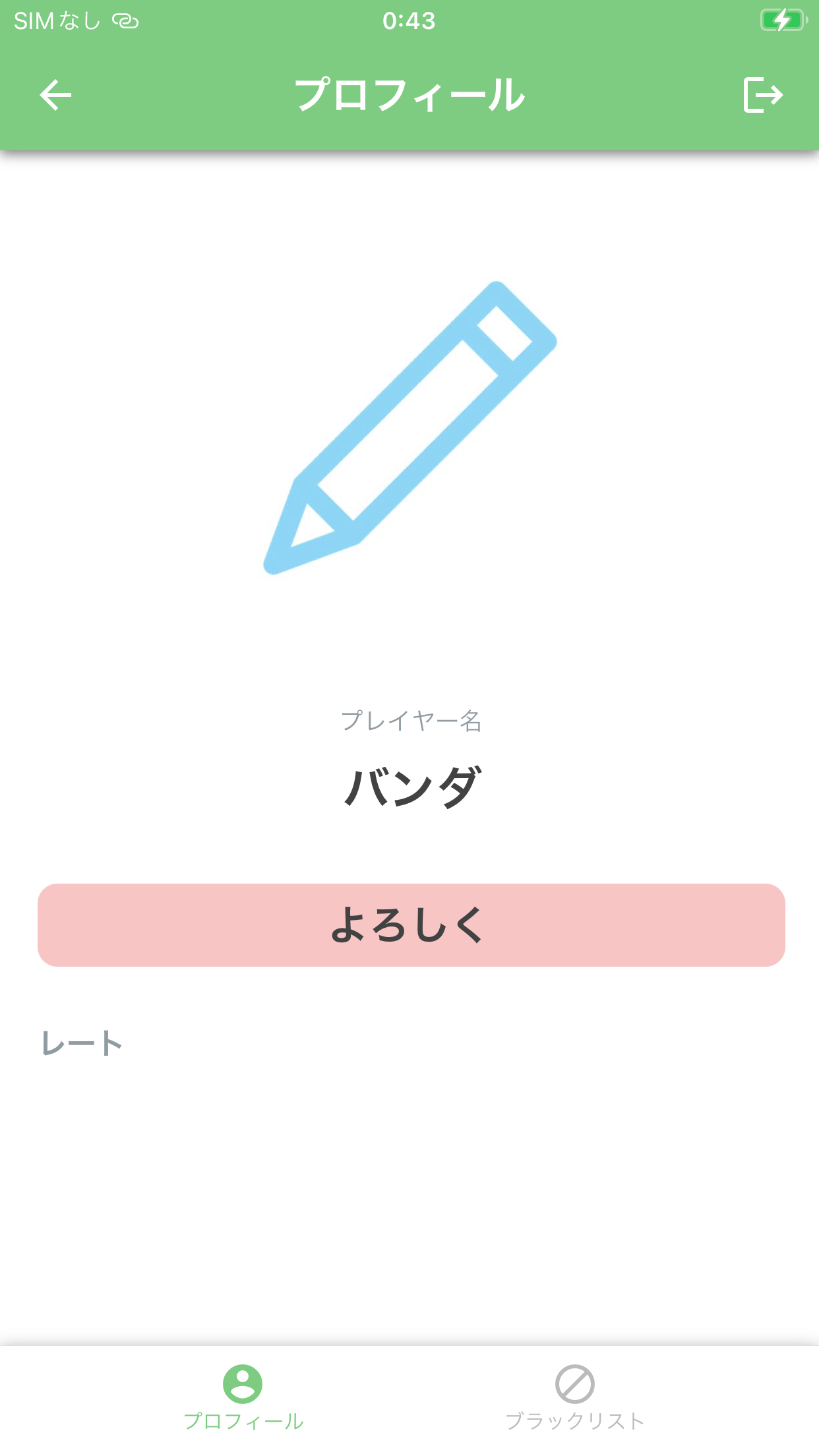Image resolution: width=819 pixels, height=1456 pixels.
Task: Tap the 0:43 clock in the status bar
Action: [x=408, y=21]
